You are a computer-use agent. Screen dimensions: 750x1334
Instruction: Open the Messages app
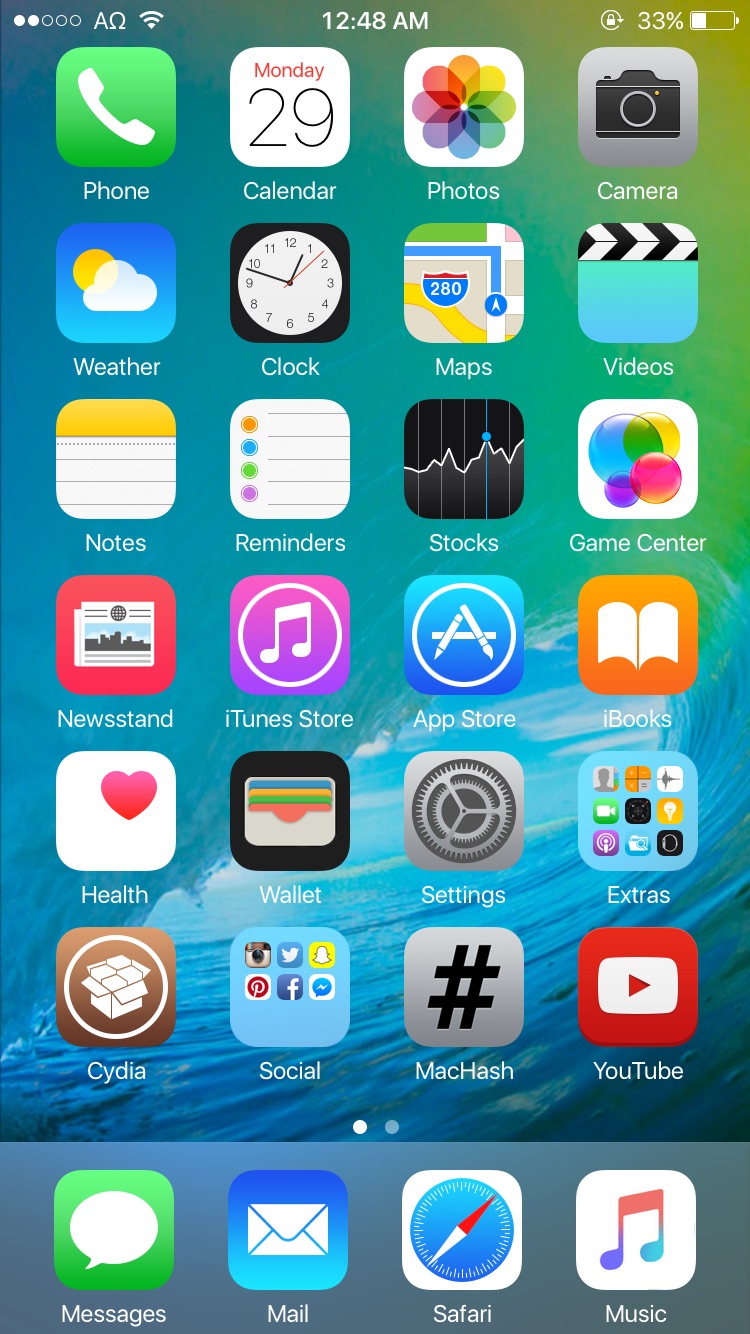[114, 1231]
